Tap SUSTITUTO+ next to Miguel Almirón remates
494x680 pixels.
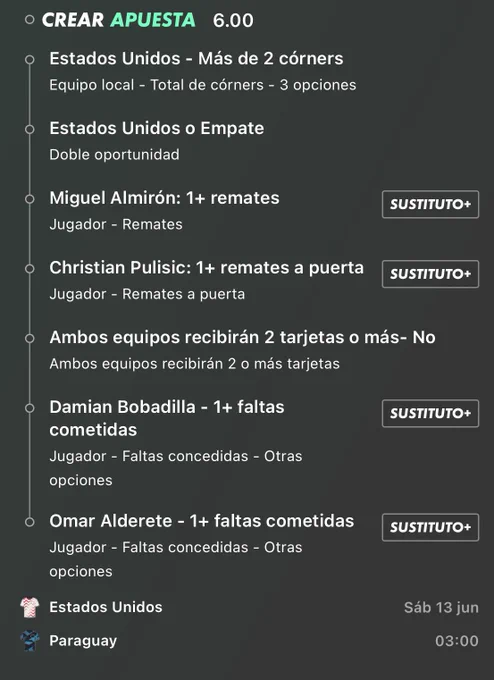click(x=430, y=204)
